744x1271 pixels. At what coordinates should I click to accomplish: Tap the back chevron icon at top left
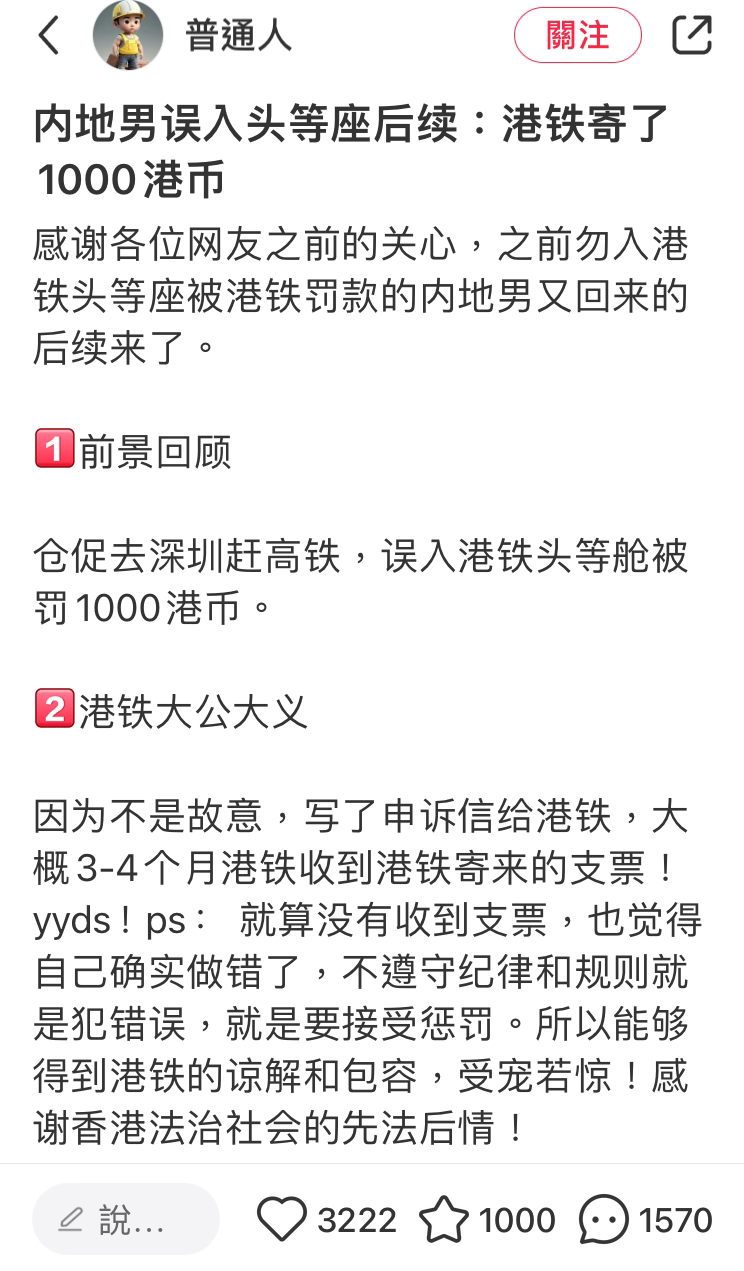(x=50, y=35)
